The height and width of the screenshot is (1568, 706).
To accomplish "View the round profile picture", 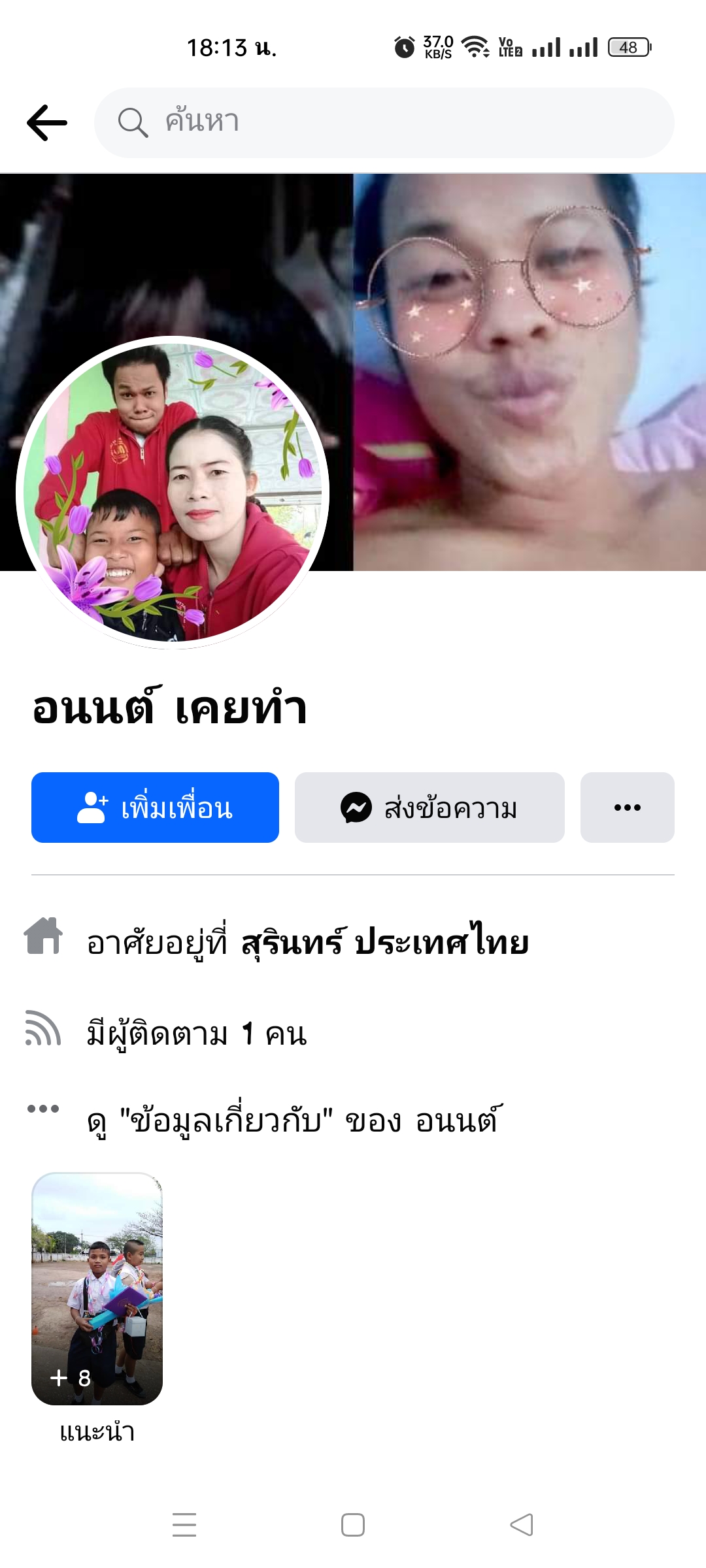I will pyautogui.click(x=173, y=493).
